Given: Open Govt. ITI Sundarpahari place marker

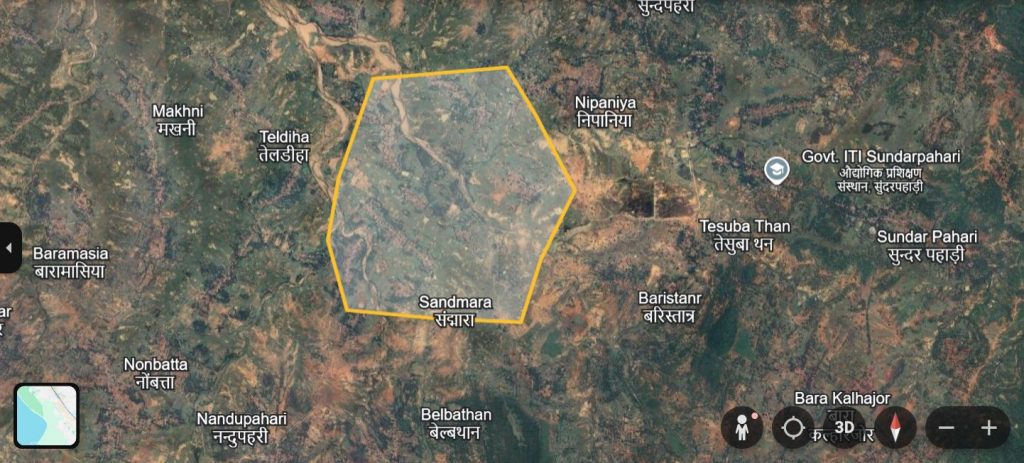Looking at the screenshot, I should point(775,169).
